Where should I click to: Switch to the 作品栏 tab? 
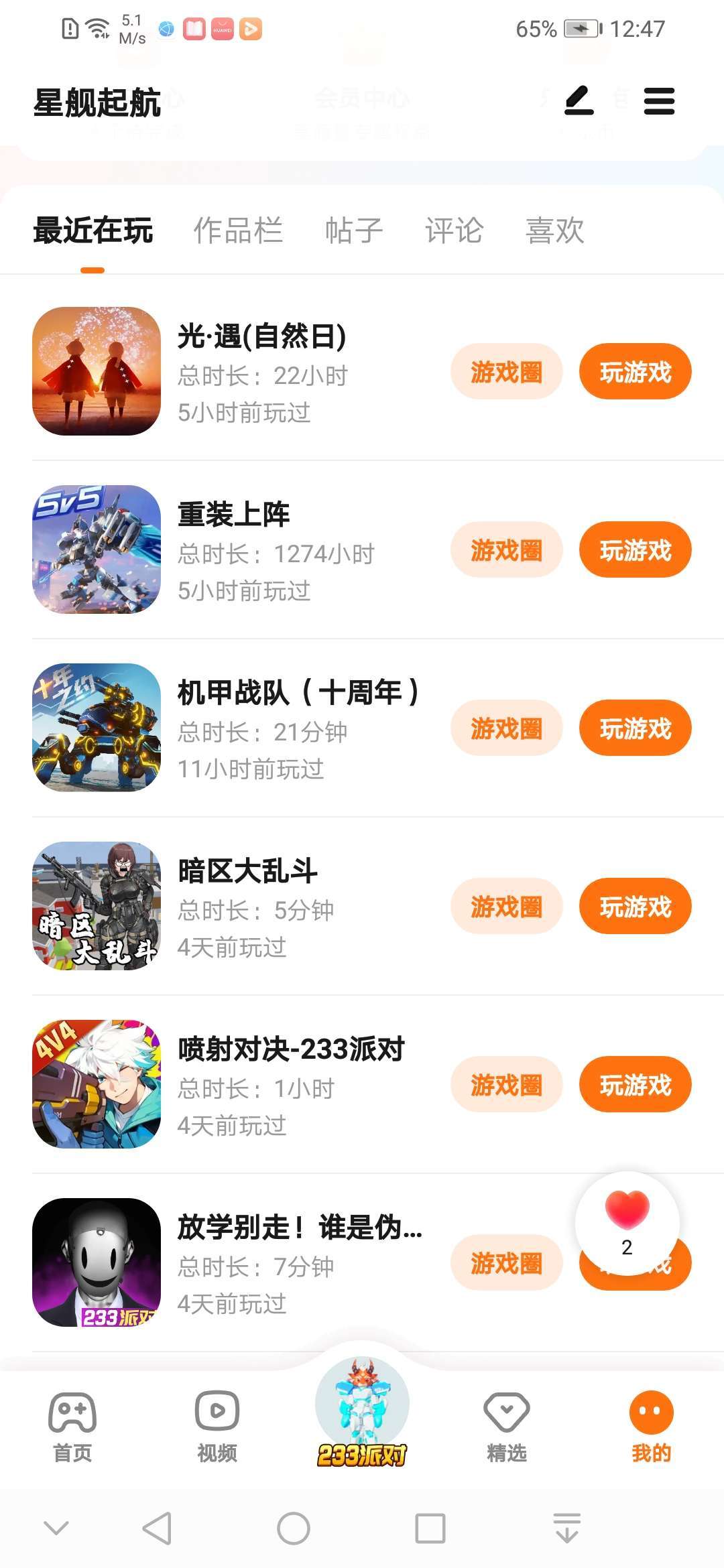[238, 231]
